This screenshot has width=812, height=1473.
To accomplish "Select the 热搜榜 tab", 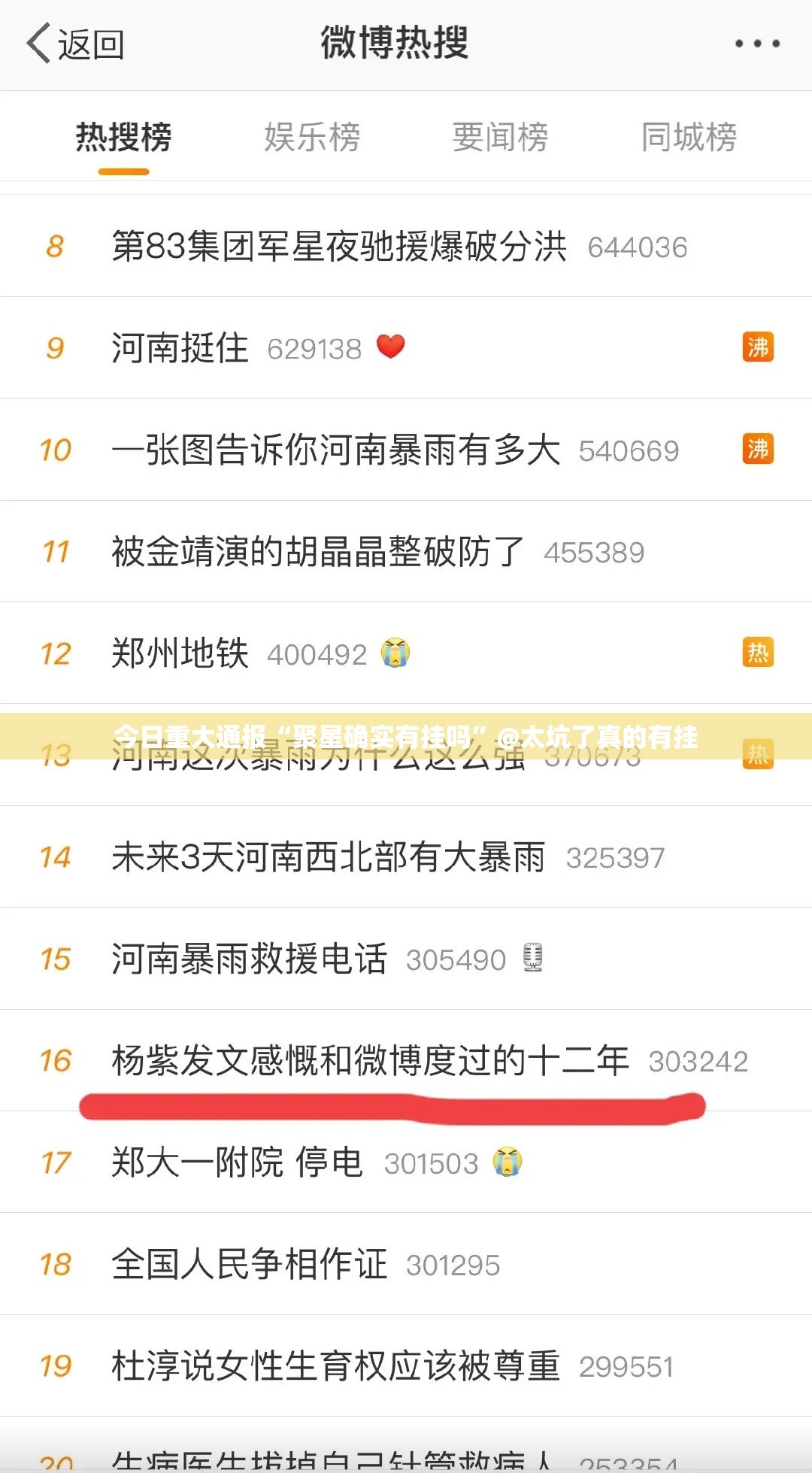I will coord(124,138).
